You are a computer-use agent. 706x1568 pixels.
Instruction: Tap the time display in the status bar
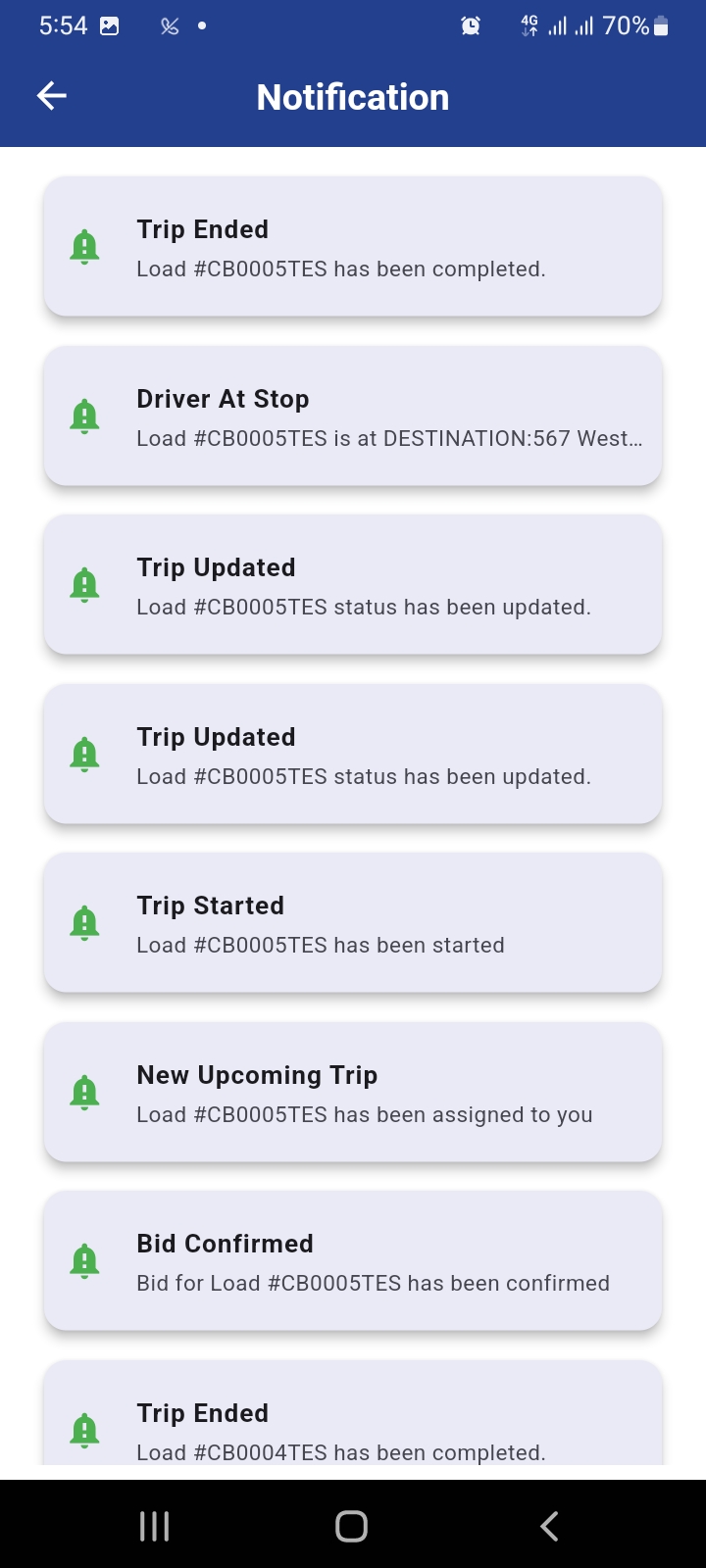coord(64,25)
